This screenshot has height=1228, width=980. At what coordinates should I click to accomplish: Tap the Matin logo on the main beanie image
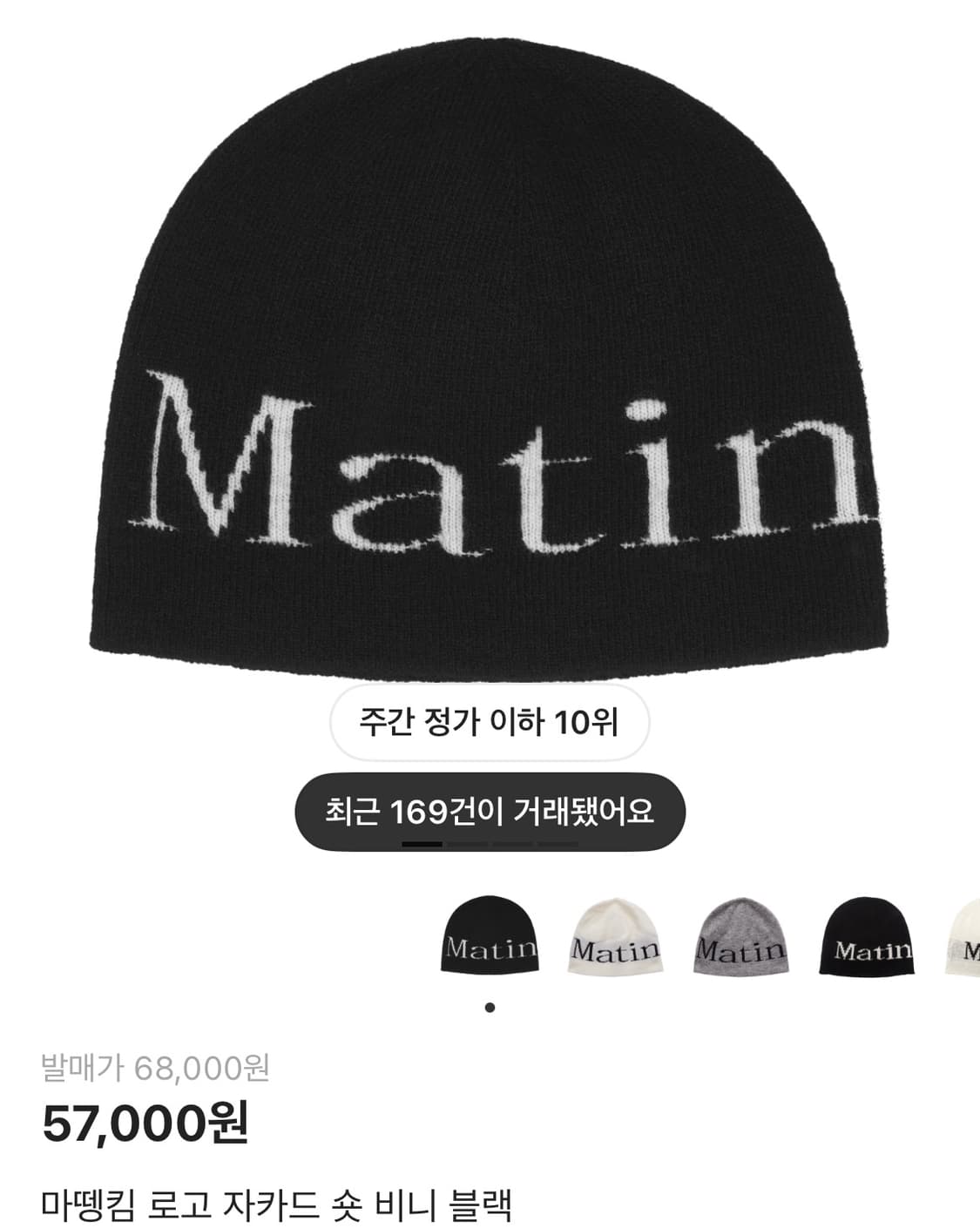(x=488, y=470)
